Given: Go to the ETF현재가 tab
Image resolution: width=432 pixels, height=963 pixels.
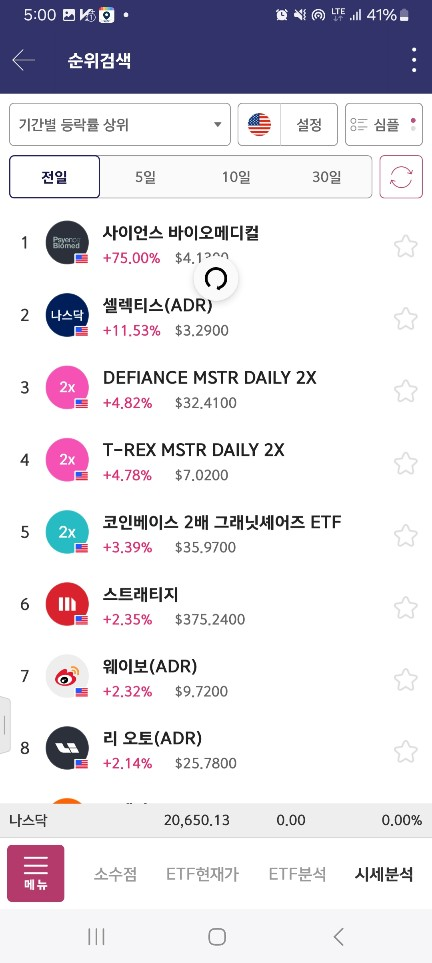Looking at the screenshot, I should (202, 874).
